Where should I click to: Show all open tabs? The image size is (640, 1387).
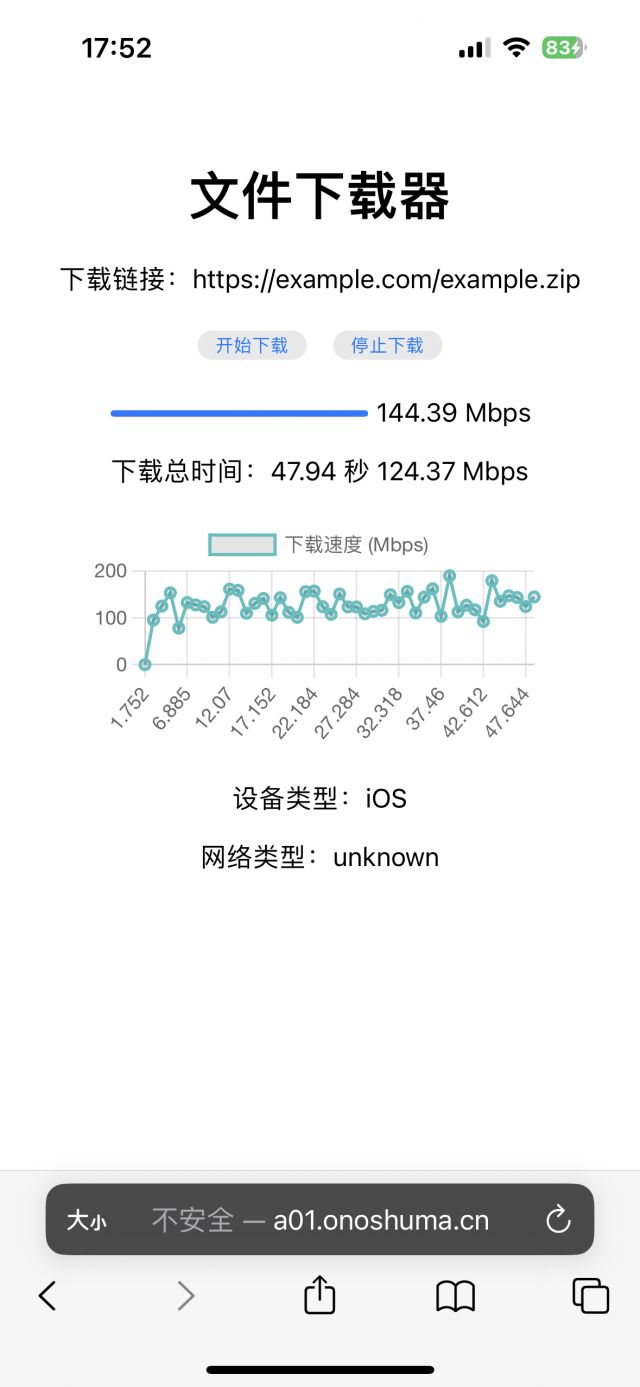tap(590, 1296)
